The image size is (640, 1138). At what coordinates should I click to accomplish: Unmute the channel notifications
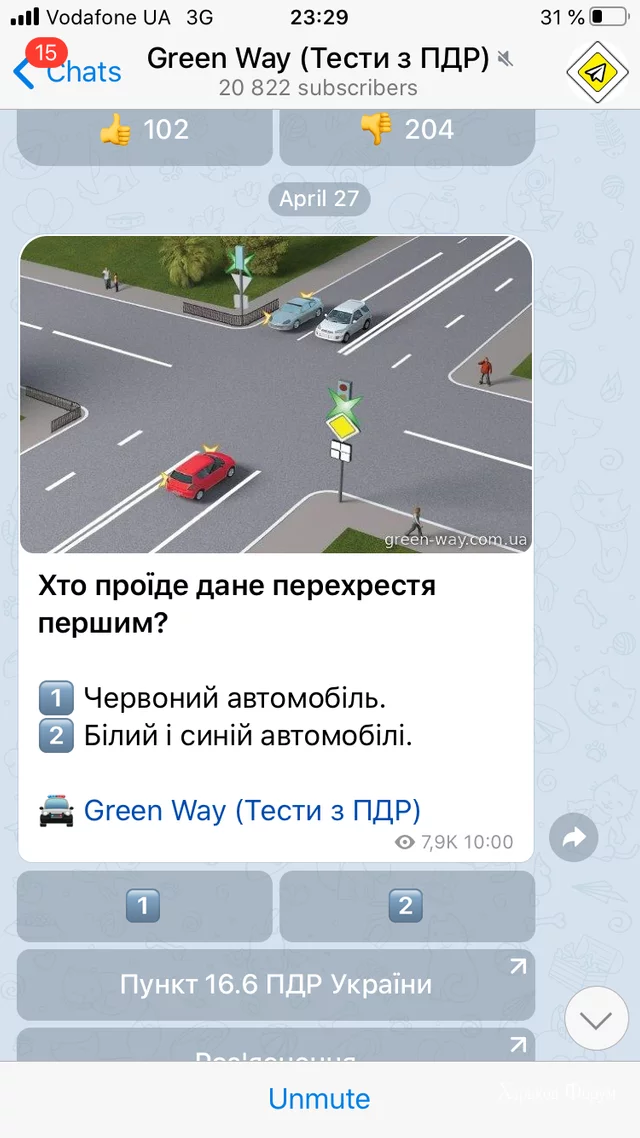pos(319,1098)
